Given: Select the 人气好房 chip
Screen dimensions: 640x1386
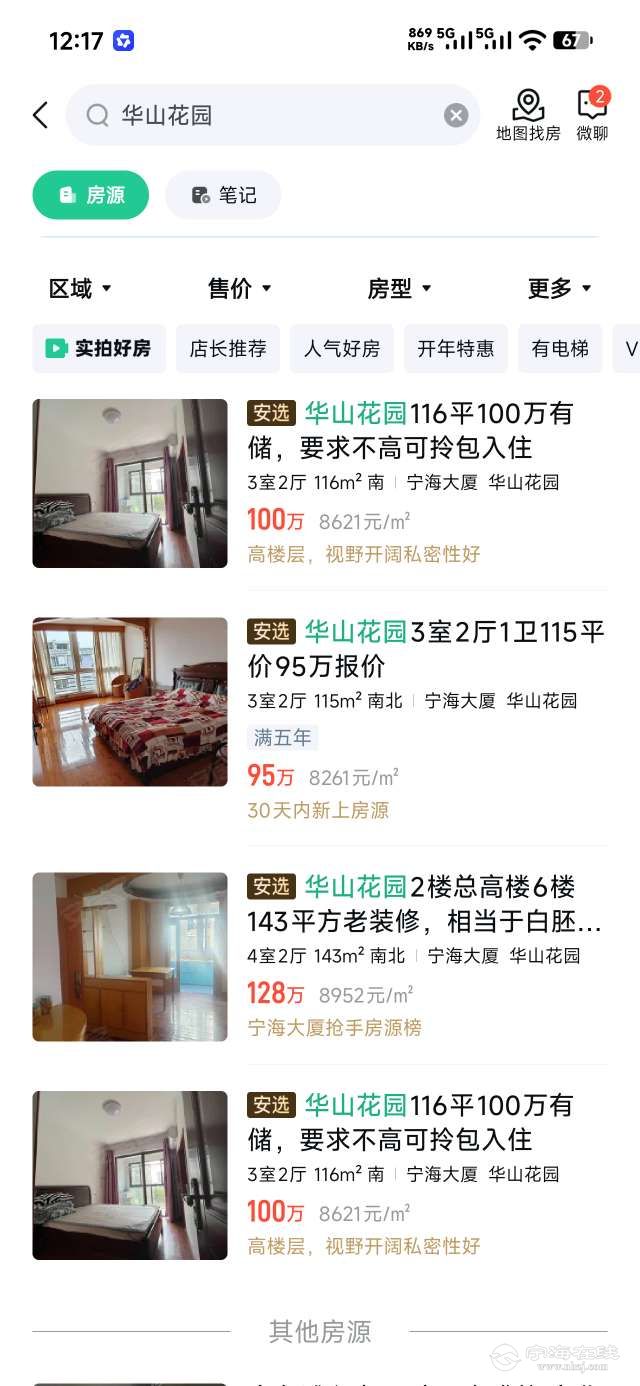Looking at the screenshot, I should (342, 349).
